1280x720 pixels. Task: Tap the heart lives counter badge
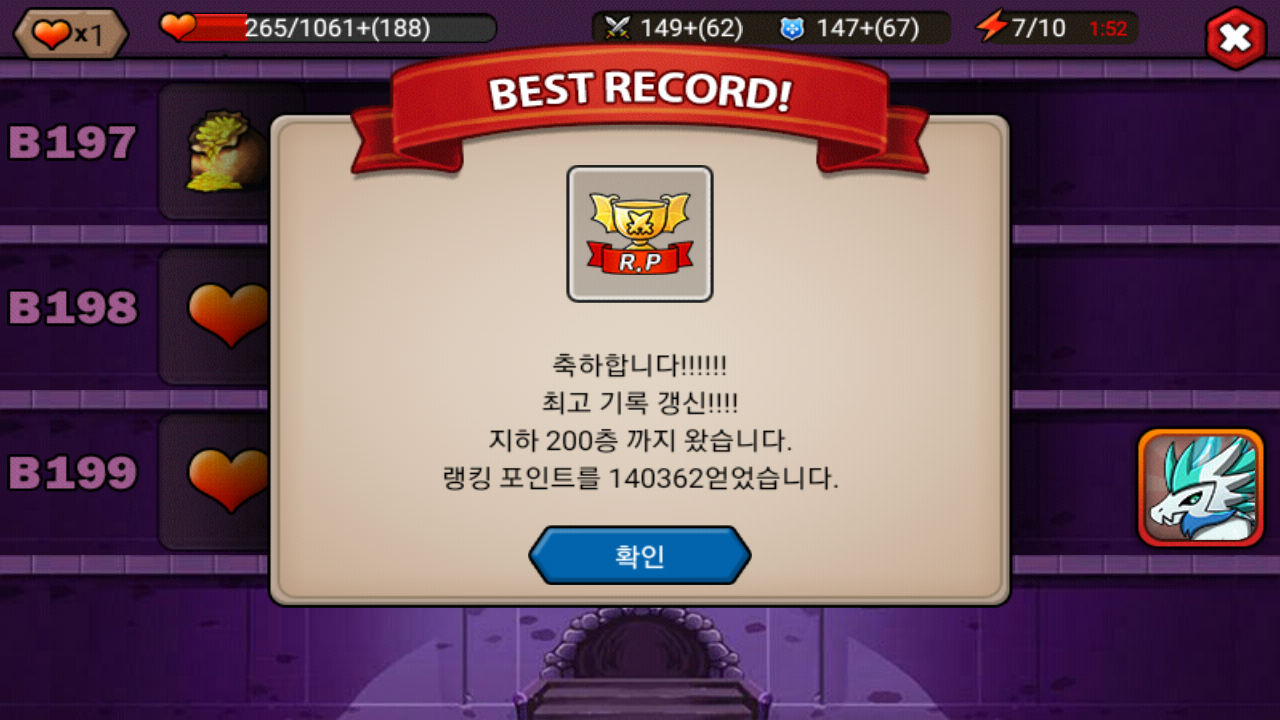[x=70, y=34]
